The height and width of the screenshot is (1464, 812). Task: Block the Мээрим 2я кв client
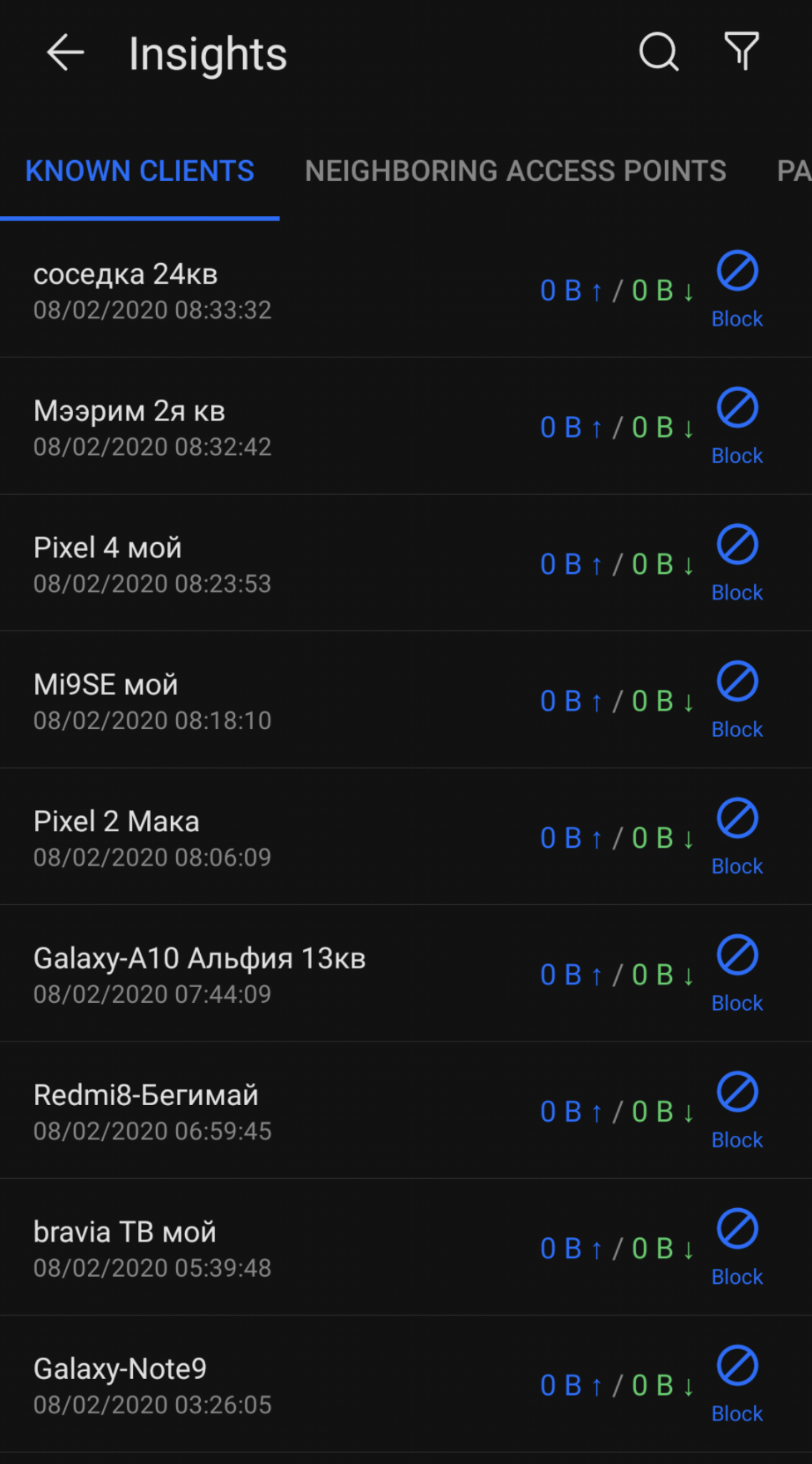pos(737,427)
